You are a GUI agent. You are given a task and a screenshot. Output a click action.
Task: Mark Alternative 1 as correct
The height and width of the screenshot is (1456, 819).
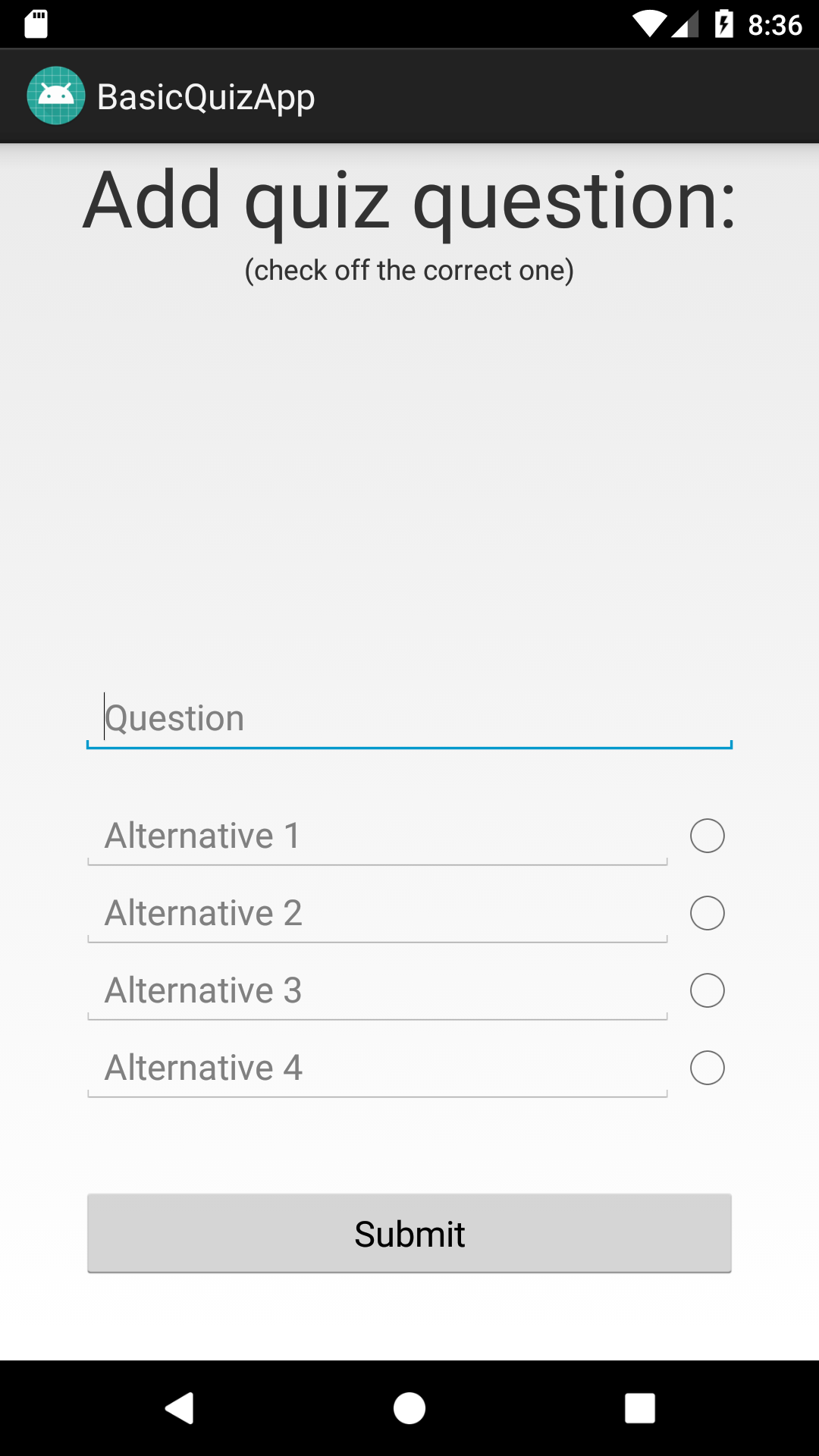click(x=708, y=836)
